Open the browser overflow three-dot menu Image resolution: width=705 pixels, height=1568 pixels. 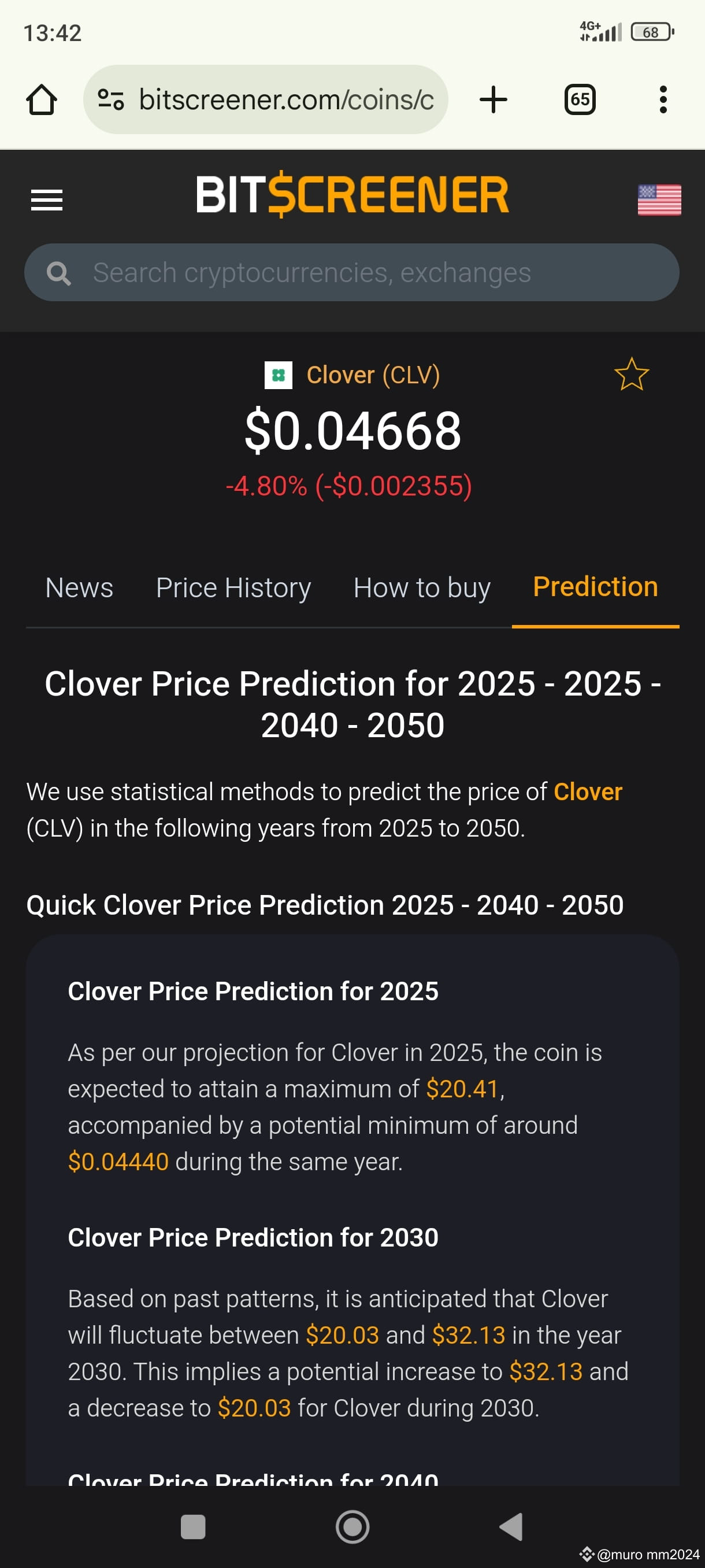coord(663,99)
